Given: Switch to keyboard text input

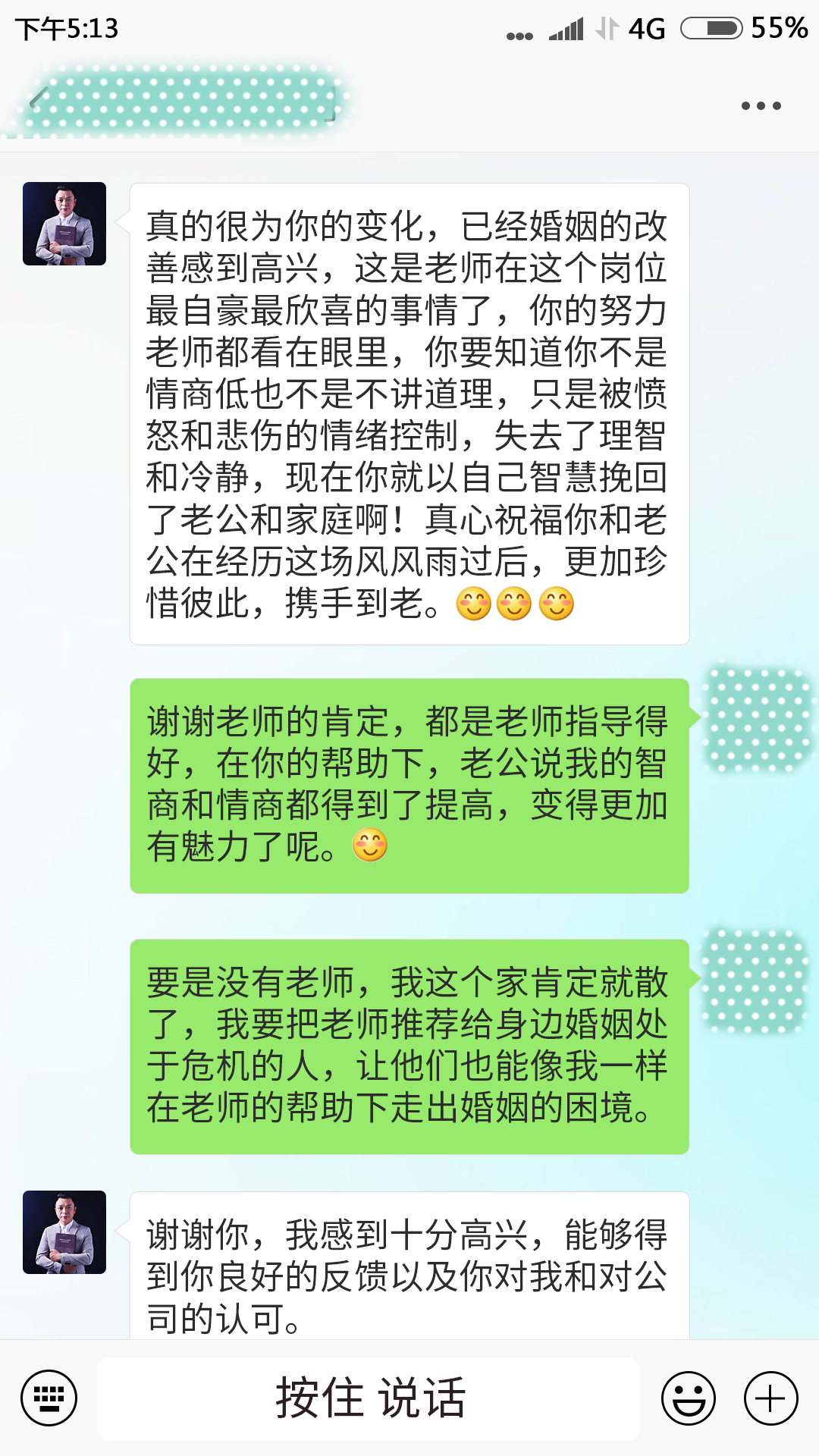Looking at the screenshot, I should [x=49, y=1398].
